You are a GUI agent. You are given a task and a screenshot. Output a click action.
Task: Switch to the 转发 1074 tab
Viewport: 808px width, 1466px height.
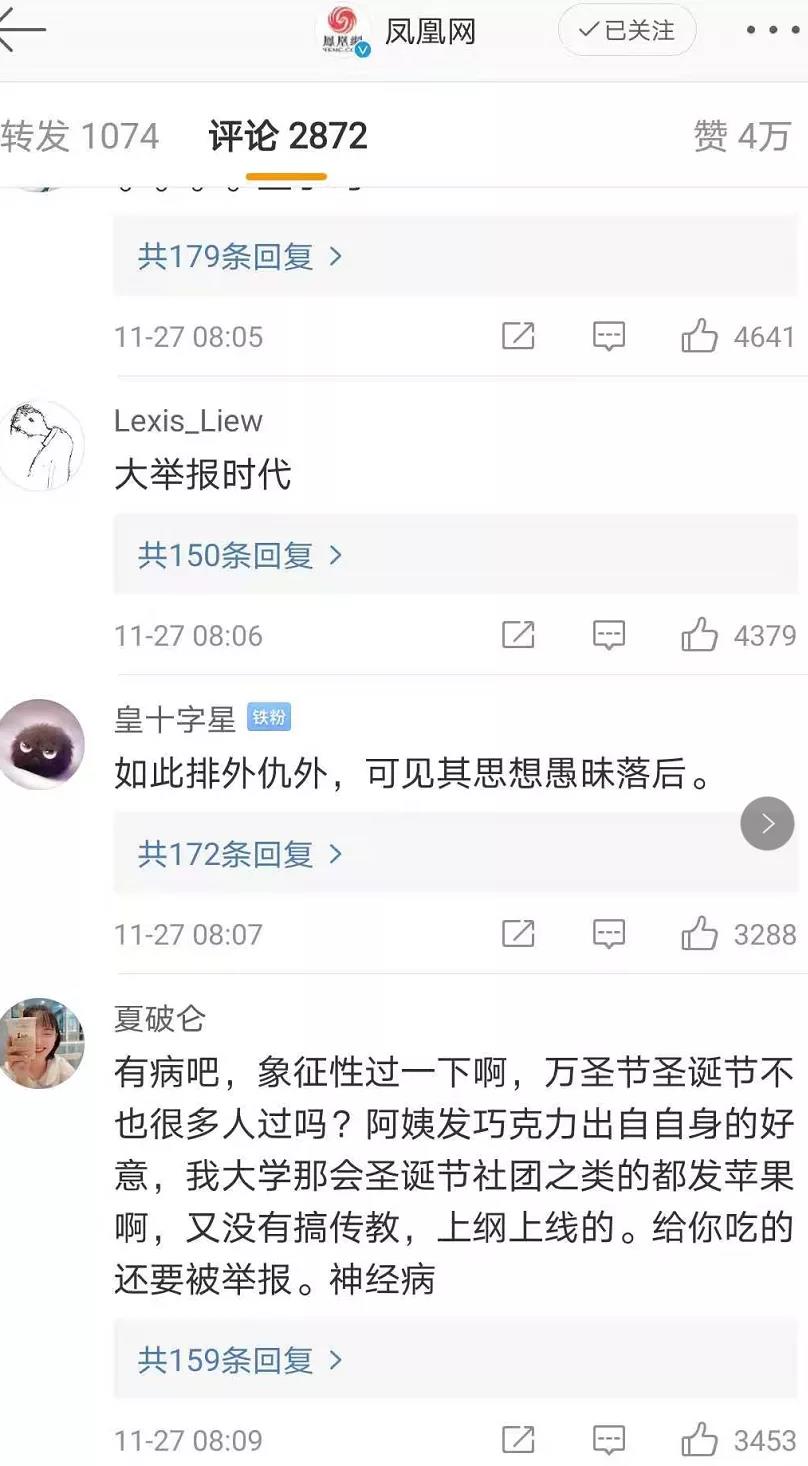pos(80,136)
